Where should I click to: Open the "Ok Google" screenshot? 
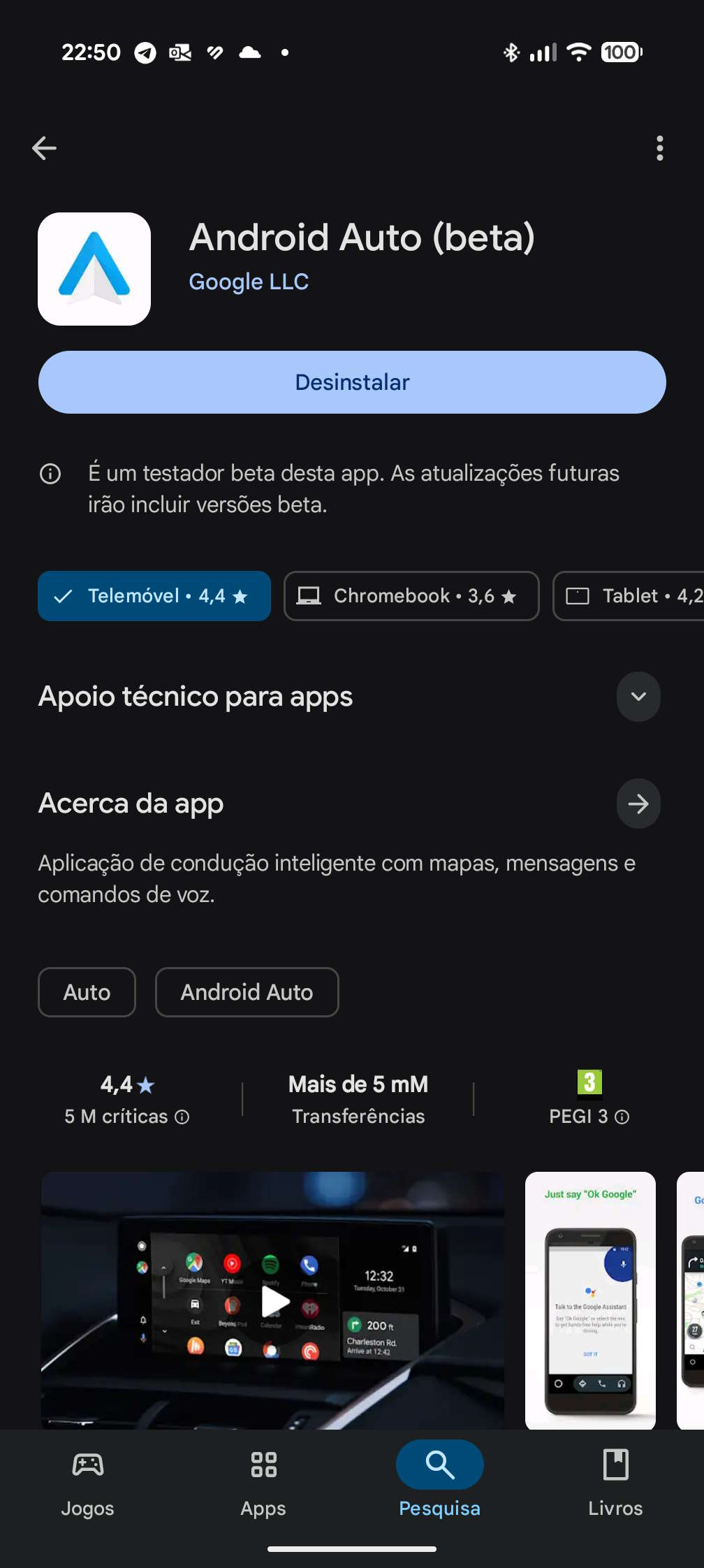click(x=590, y=1300)
